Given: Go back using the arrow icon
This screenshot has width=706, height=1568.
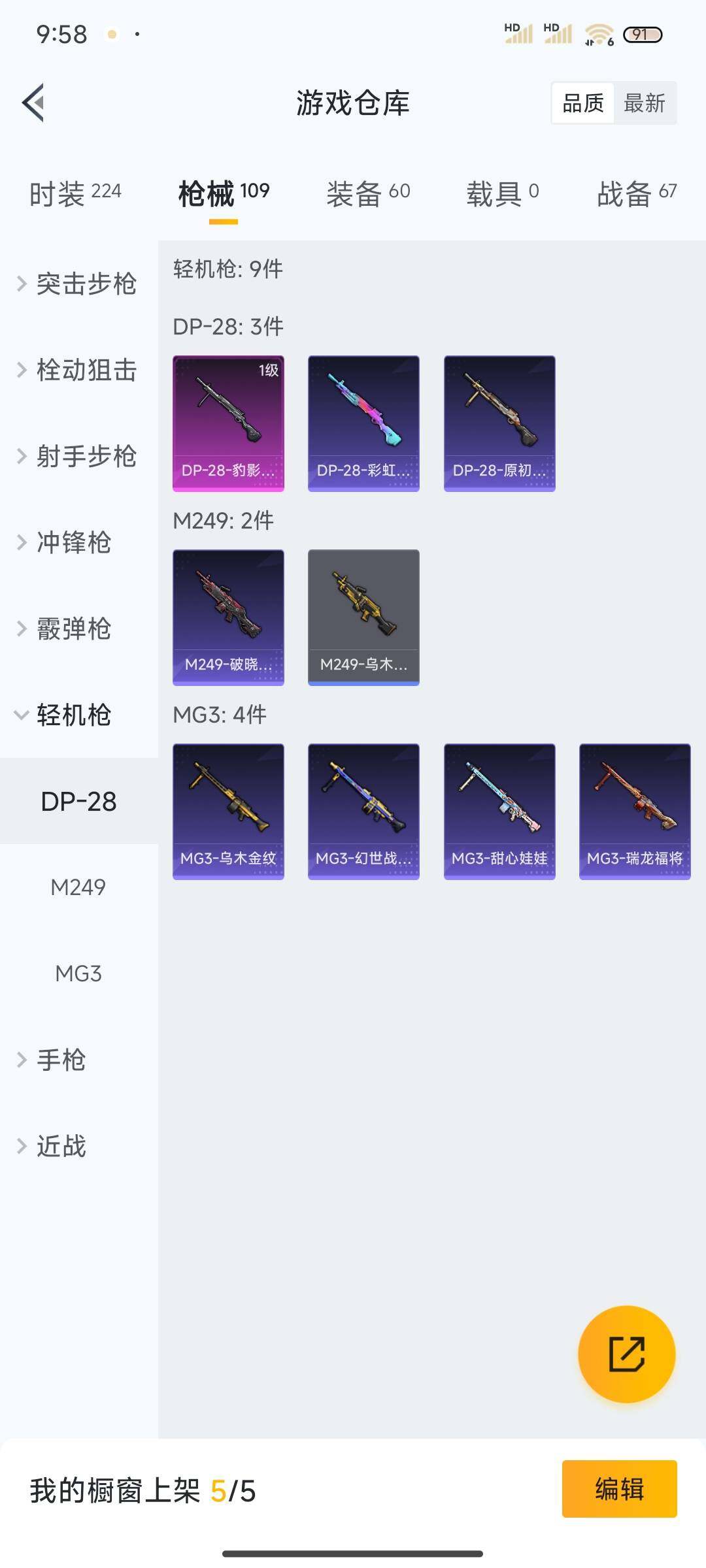Looking at the screenshot, I should (34, 103).
